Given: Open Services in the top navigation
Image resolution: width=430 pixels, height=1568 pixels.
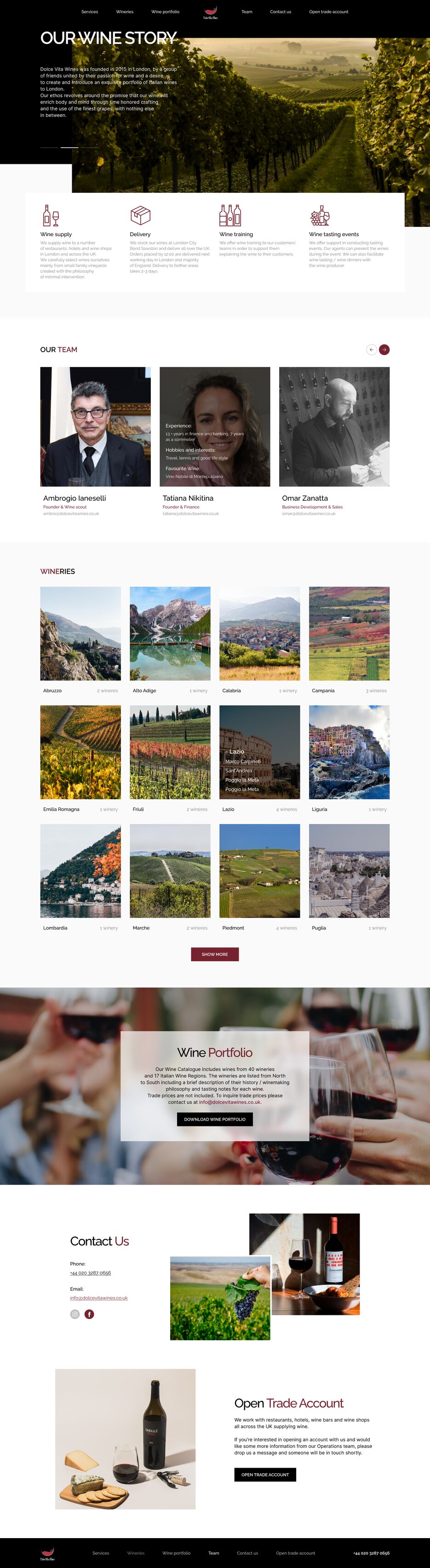Looking at the screenshot, I should 89,12.
